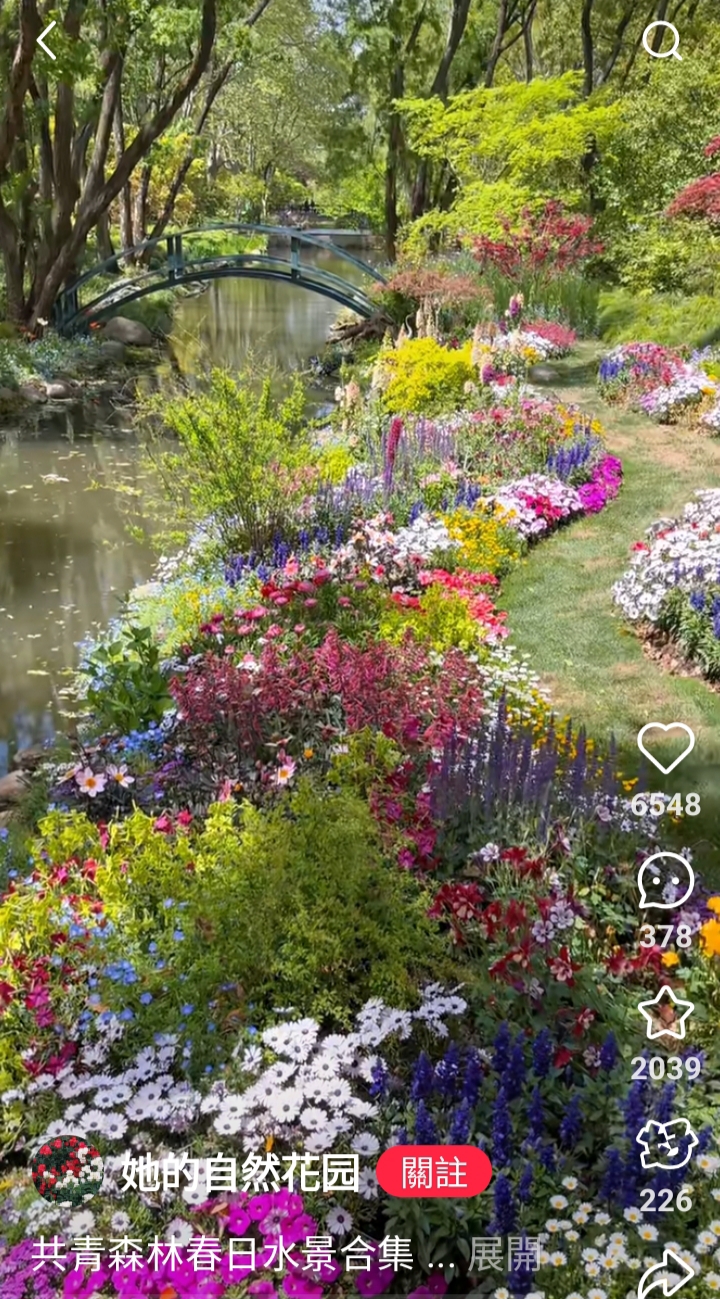The width and height of the screenshot is (720, 1299).
Task: Open the 她的自然花园 profile name
Action: click(240, 1171)
